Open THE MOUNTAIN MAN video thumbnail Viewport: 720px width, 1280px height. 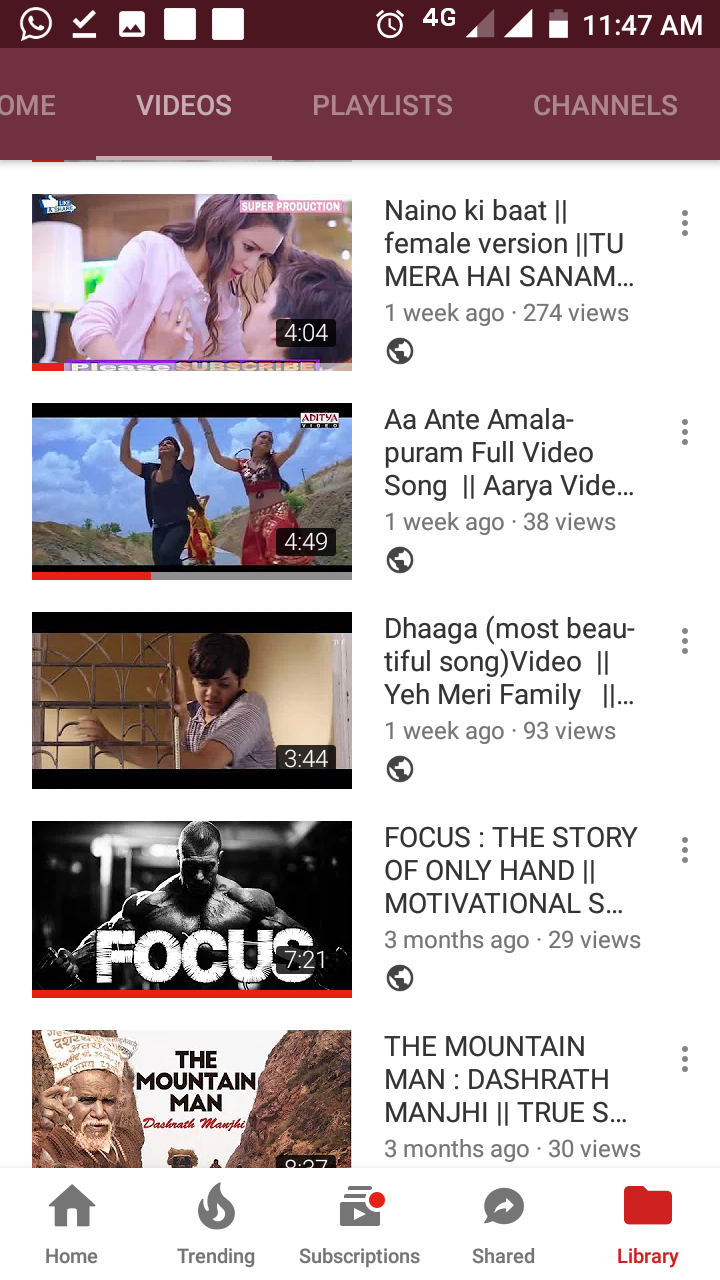[x=192, y=1098]
